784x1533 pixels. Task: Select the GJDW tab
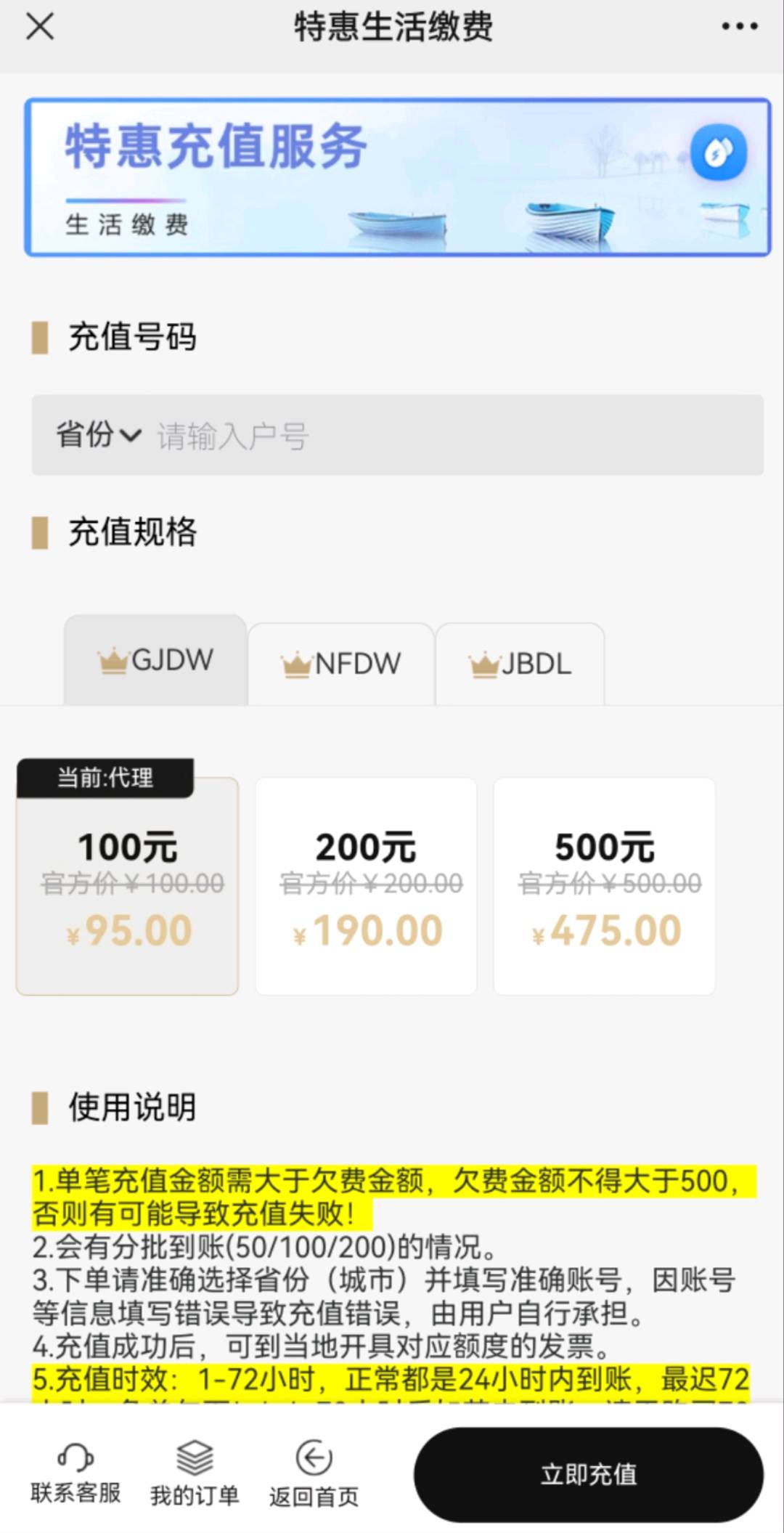tap(155, 660)
